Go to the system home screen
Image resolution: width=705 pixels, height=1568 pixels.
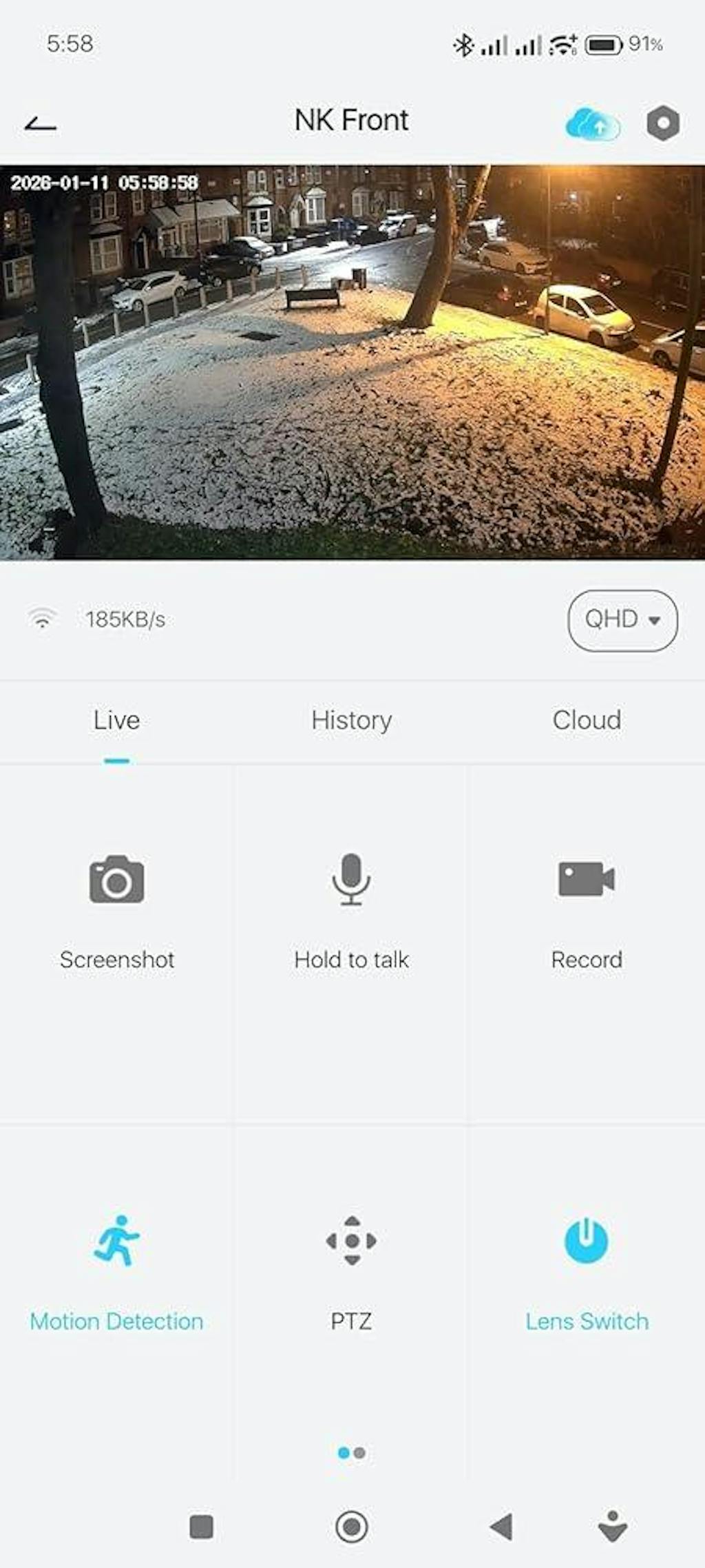[352, 1527]
